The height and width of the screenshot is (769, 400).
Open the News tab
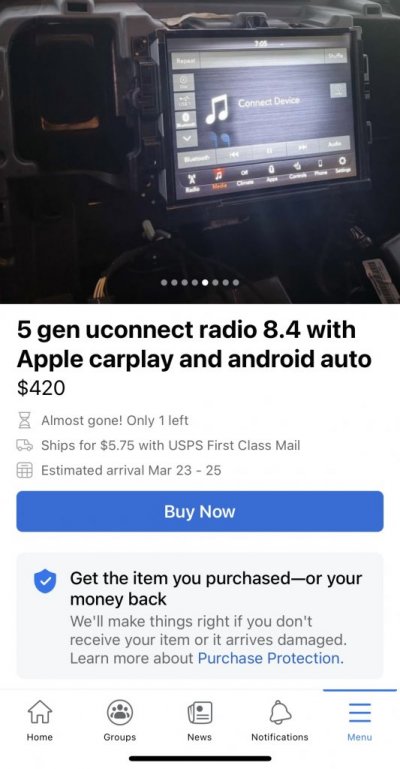200,719
